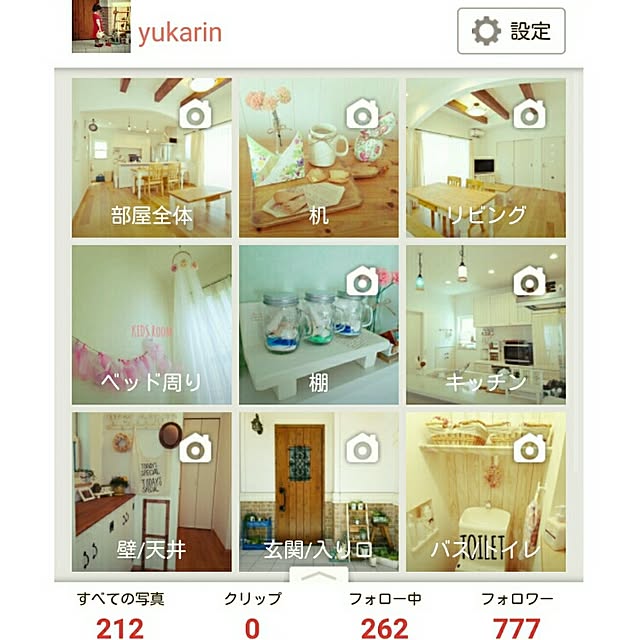
Task: Open the 壁/天井 photo category
Action: point(152,491)
